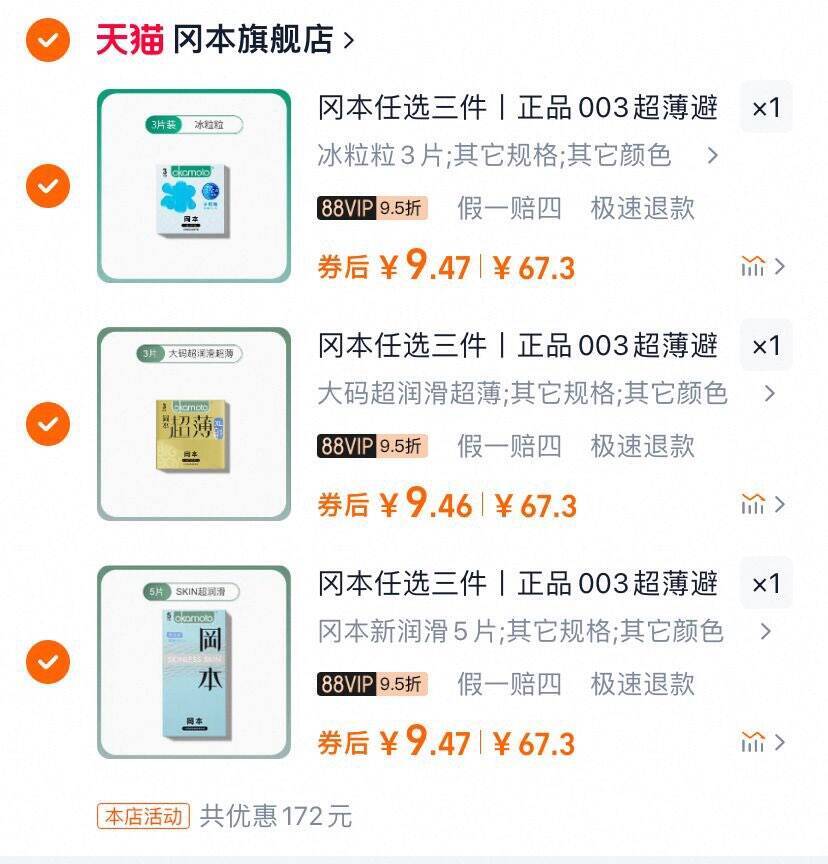Open the 大码超润滑超薄 product thumbnail
This screenshot has width=828, height=864.
coord(194,424)
